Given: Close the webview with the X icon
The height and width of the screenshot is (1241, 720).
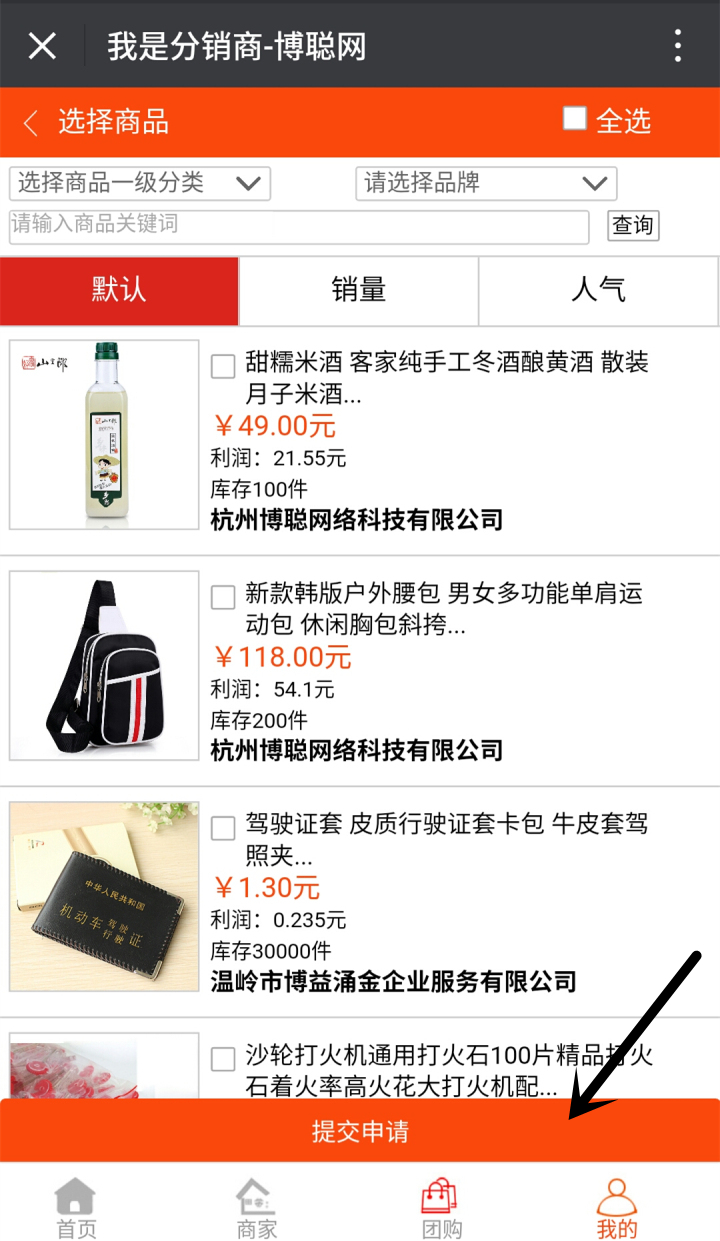Looking at the screenshot, I should pyautogui.click(x=42, y=46).
